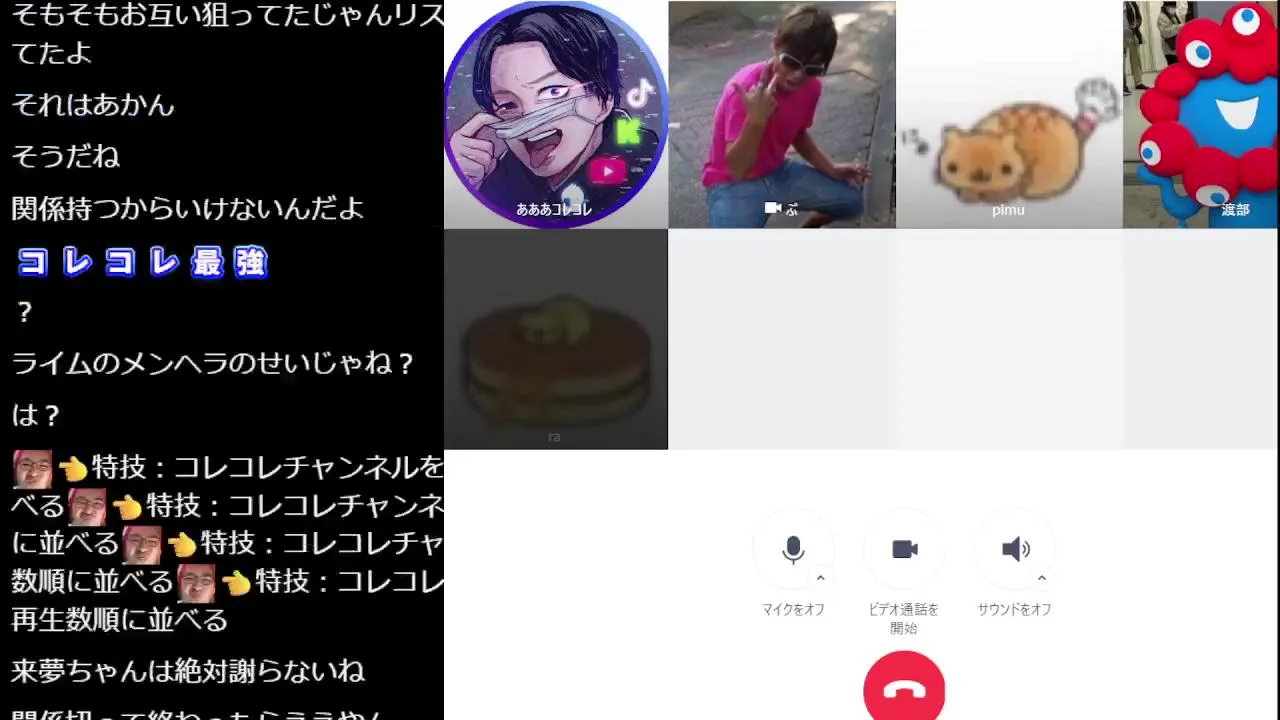Turn off the sound
Viewport: 1280px width, 720px height.
1015,550
